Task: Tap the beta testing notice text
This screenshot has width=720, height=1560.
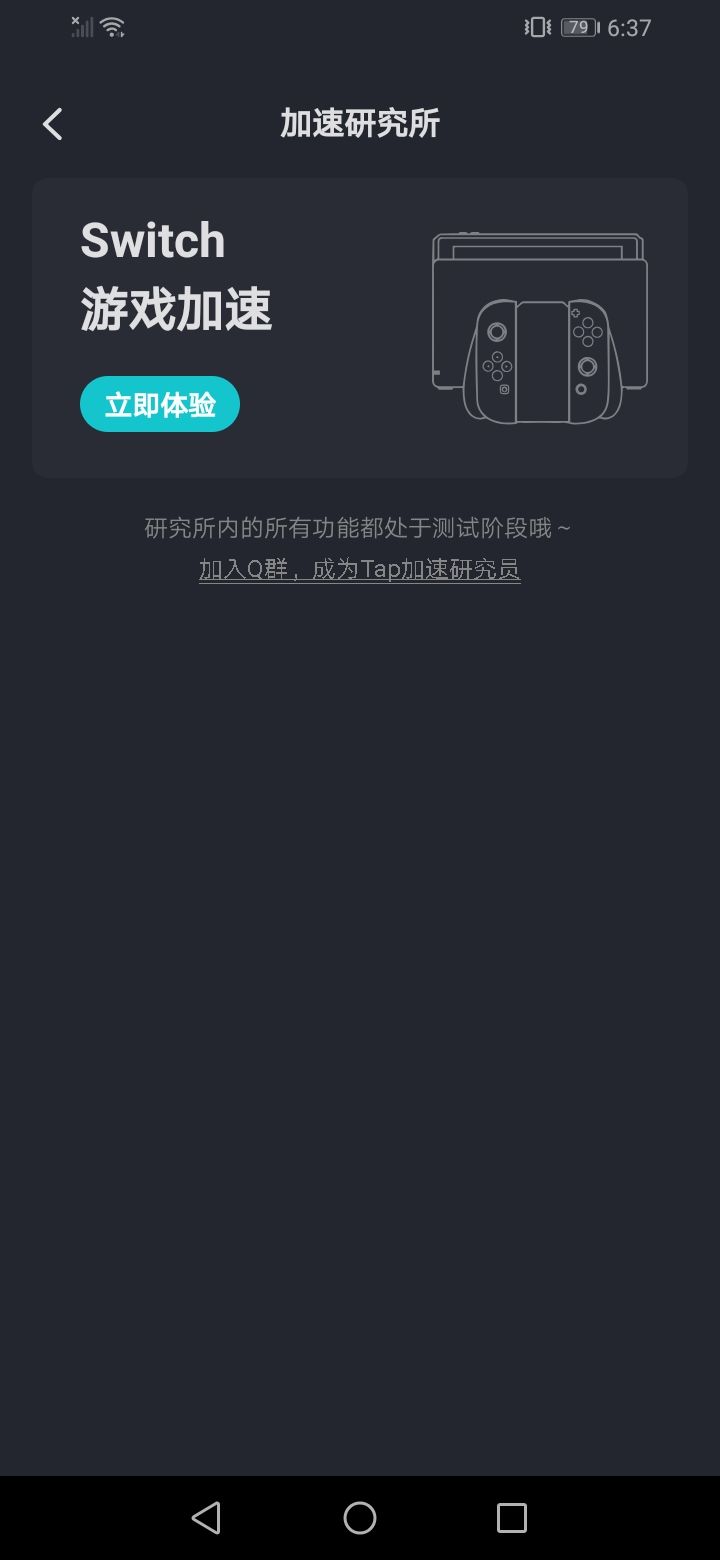Action: [x=359, y=527]
